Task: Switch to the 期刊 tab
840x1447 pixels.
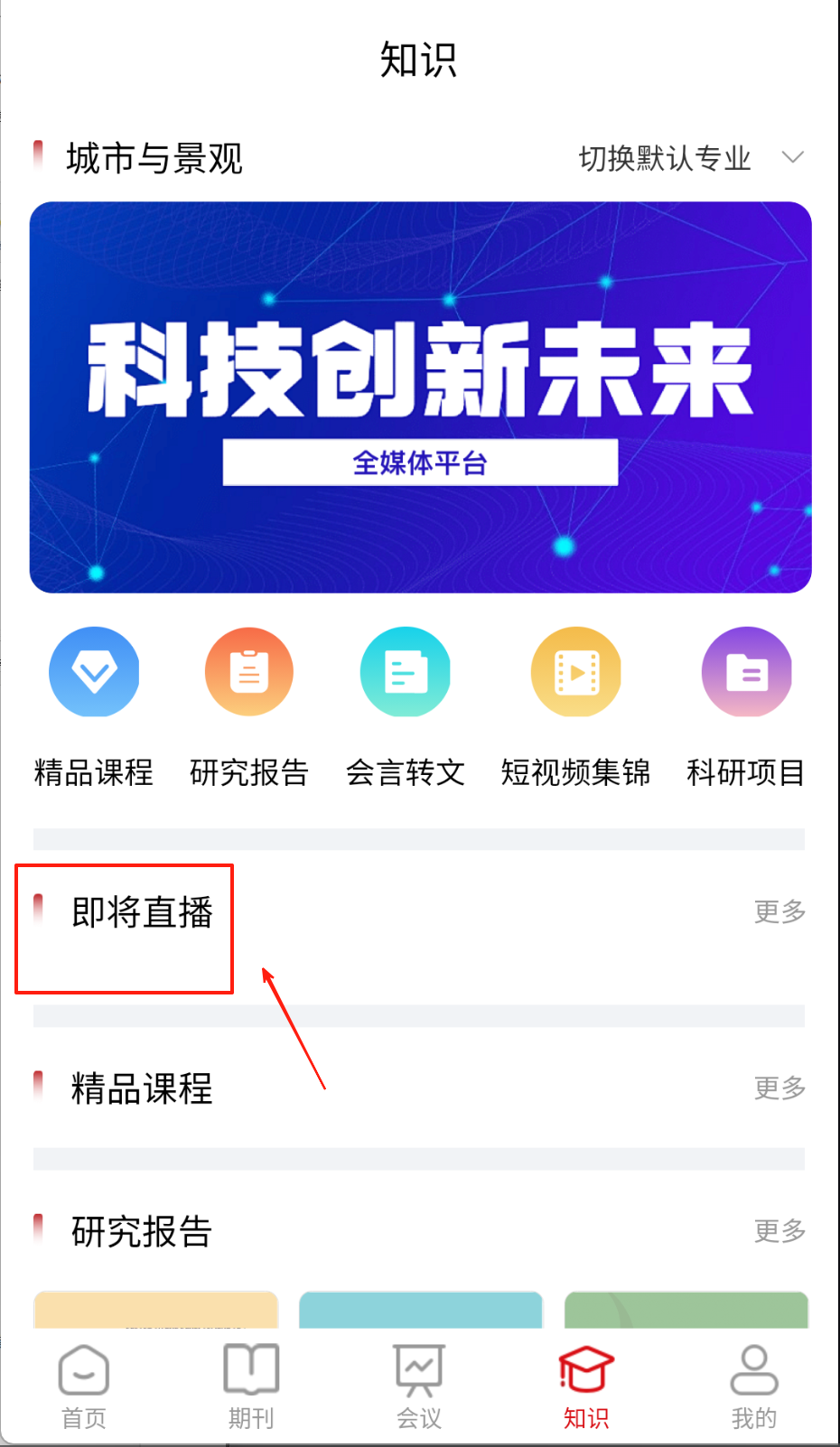Action: pos(251,1386)
